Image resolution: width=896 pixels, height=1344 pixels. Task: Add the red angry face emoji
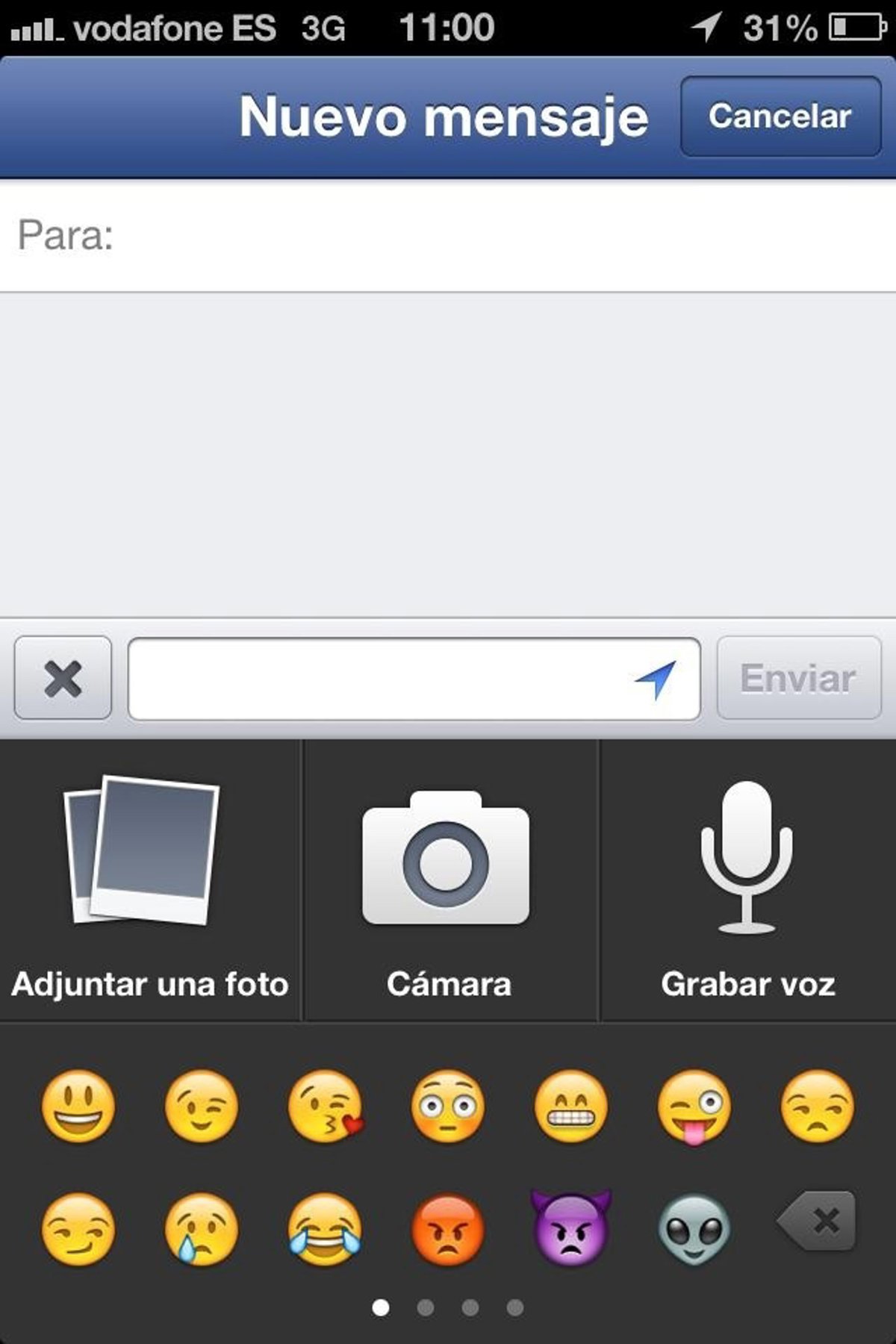coord(448,1230)
